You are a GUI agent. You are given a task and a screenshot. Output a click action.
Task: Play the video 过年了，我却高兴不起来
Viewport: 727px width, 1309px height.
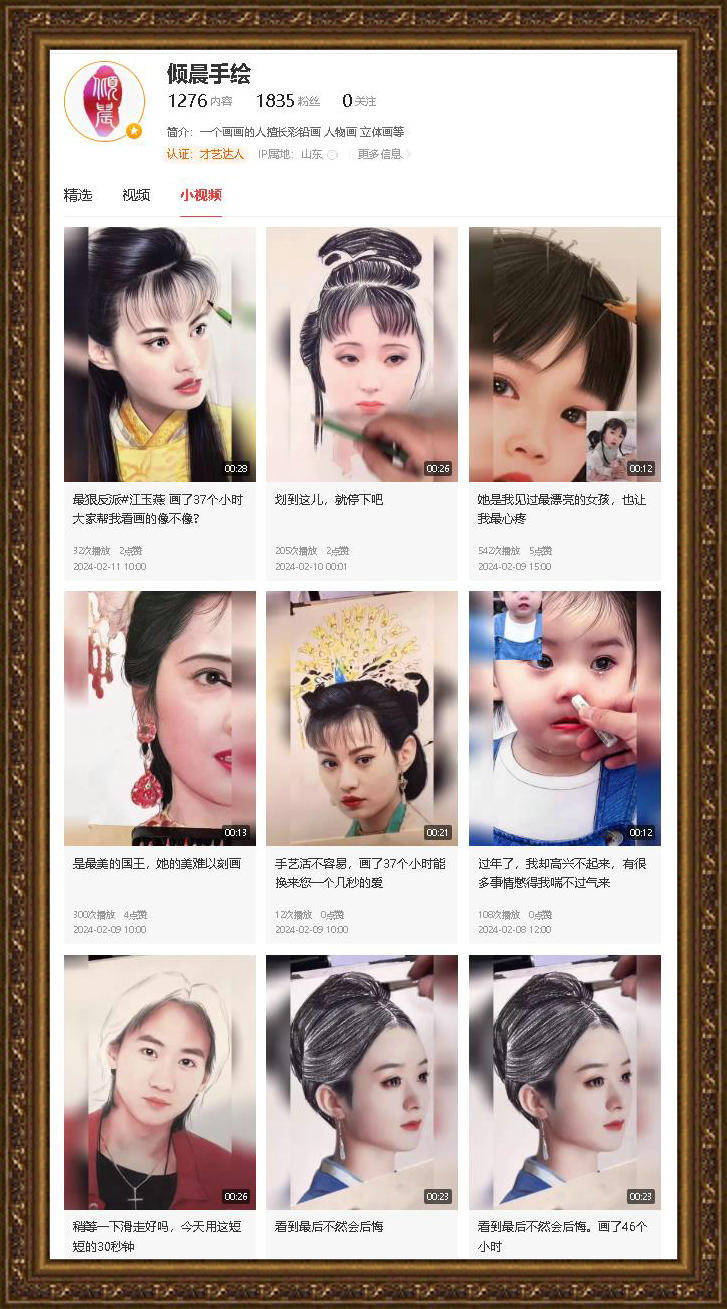[x=565, y=718]
